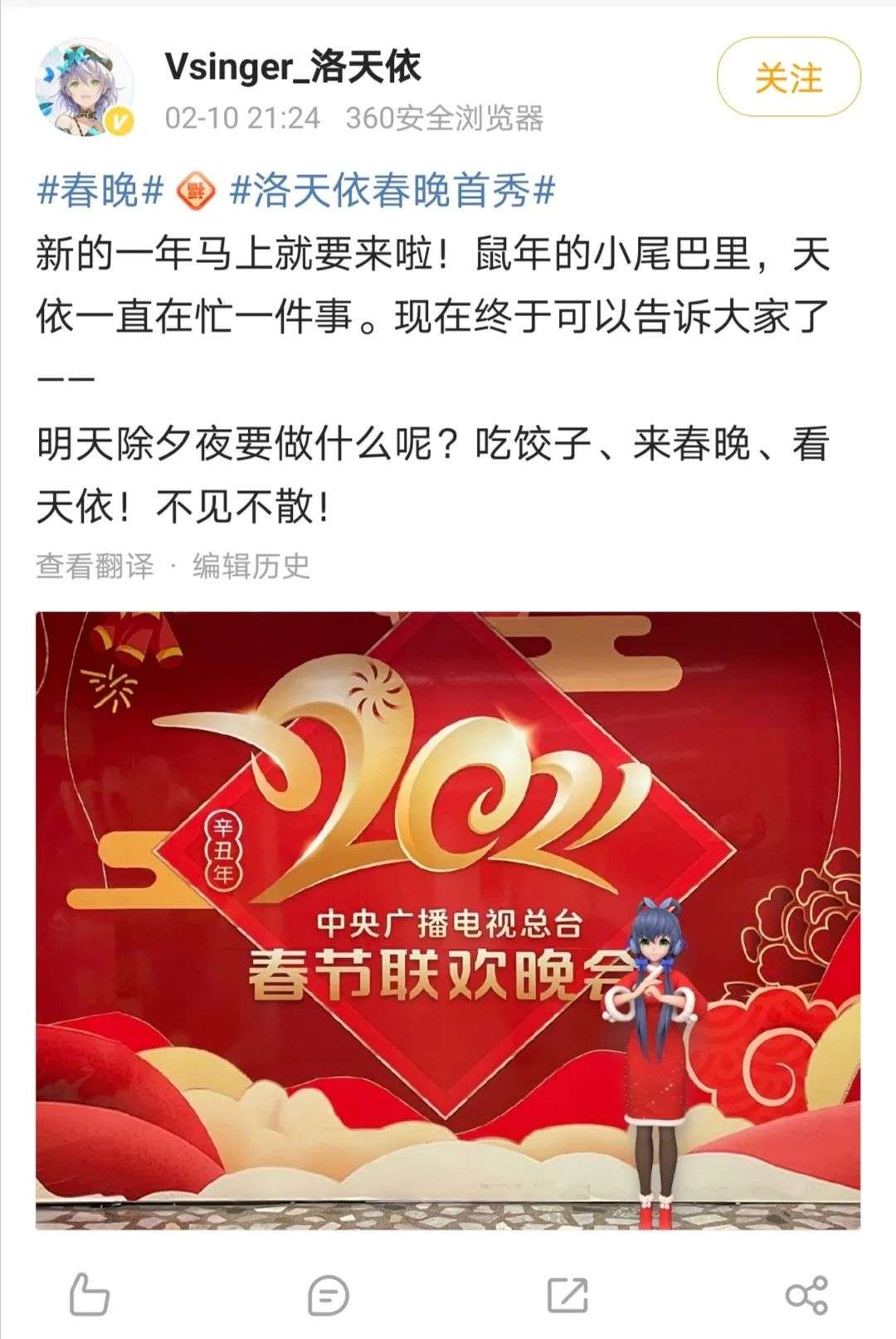Share the post via share icon
Image resolution: width=896 pixels, height=1339 pixels.
point(806,1296)
